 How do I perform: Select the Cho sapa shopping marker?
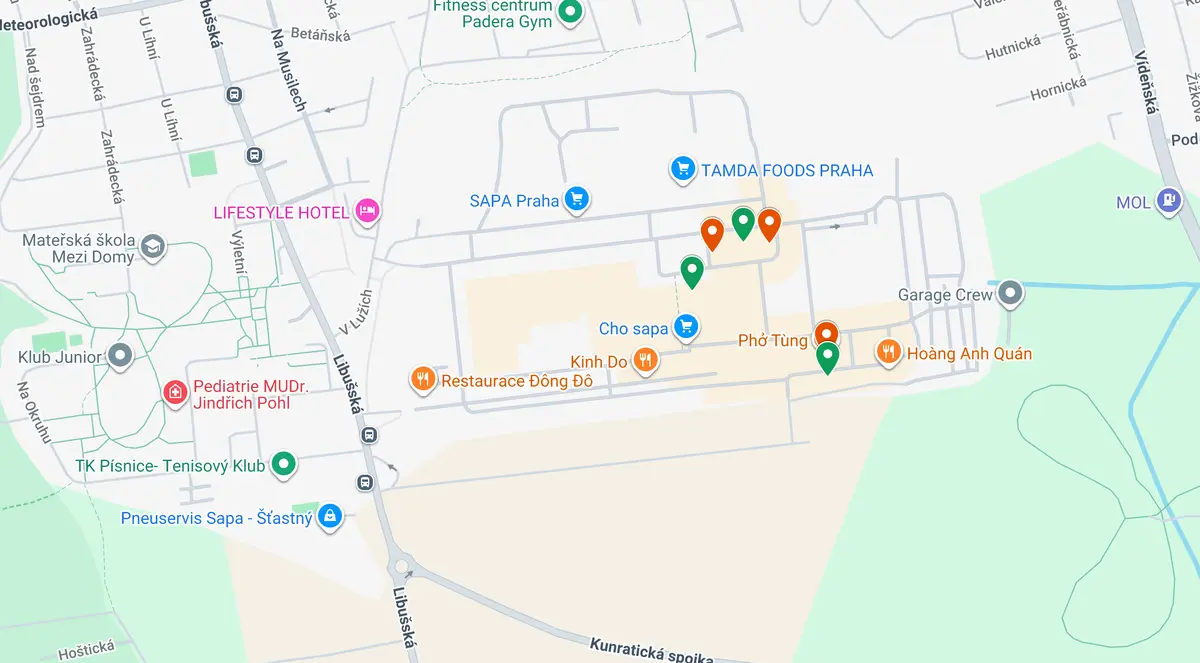click(685, 327)
